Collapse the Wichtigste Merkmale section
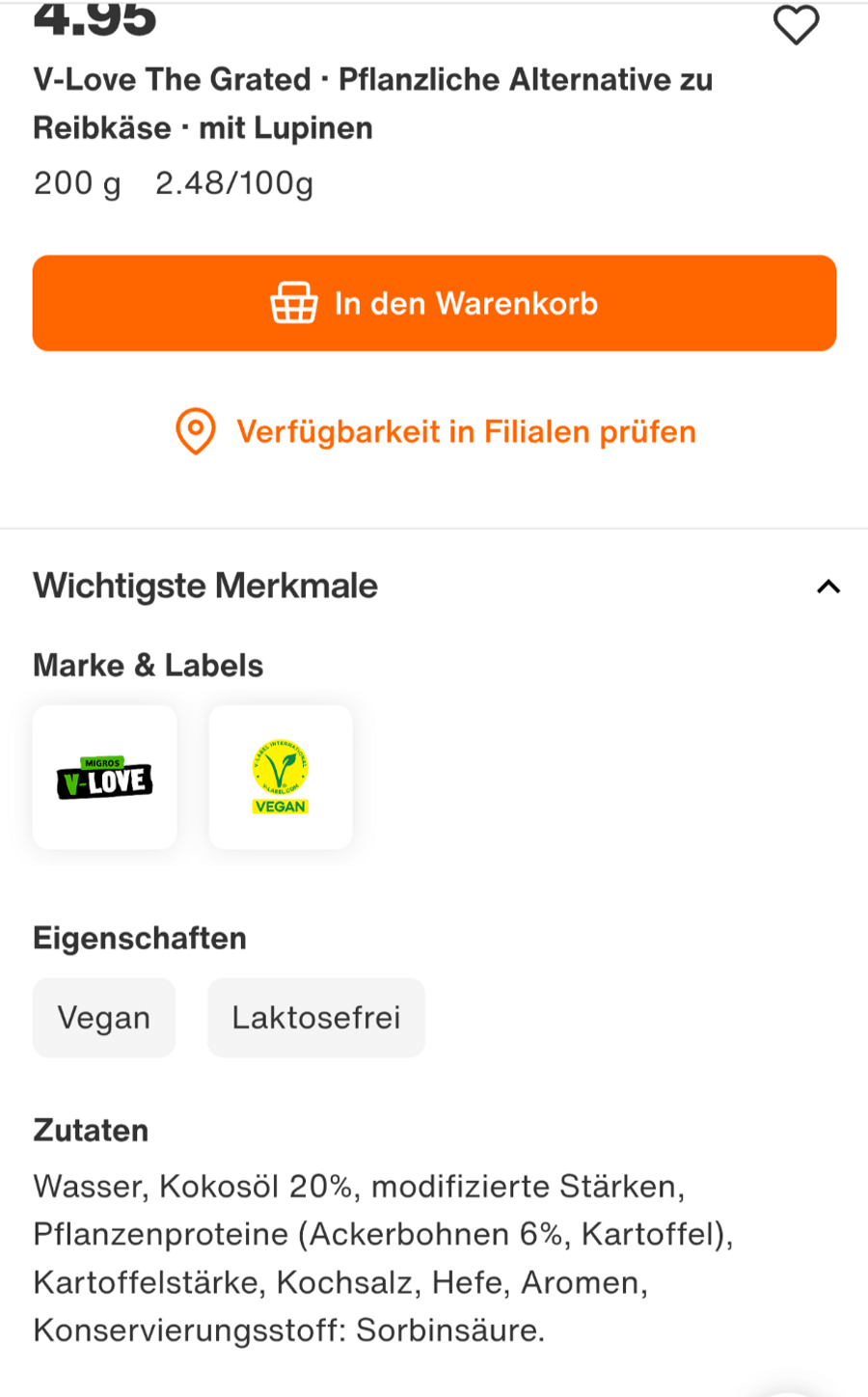The height and width of the screenshot is (1397, 868). point(828,587)
